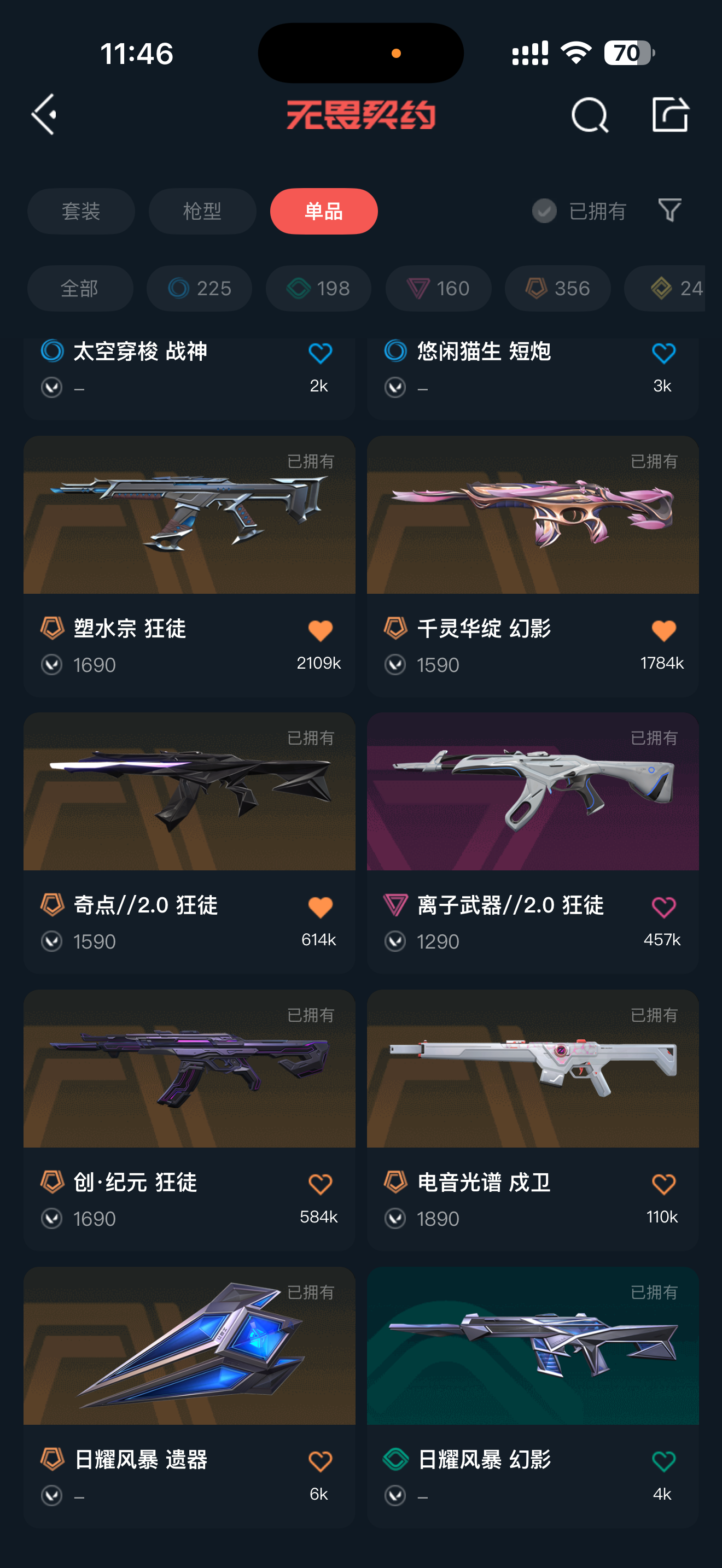This screenshot has width=722, height=1568.
Task: Share this page via share icon
Action: tap(669, 114)
